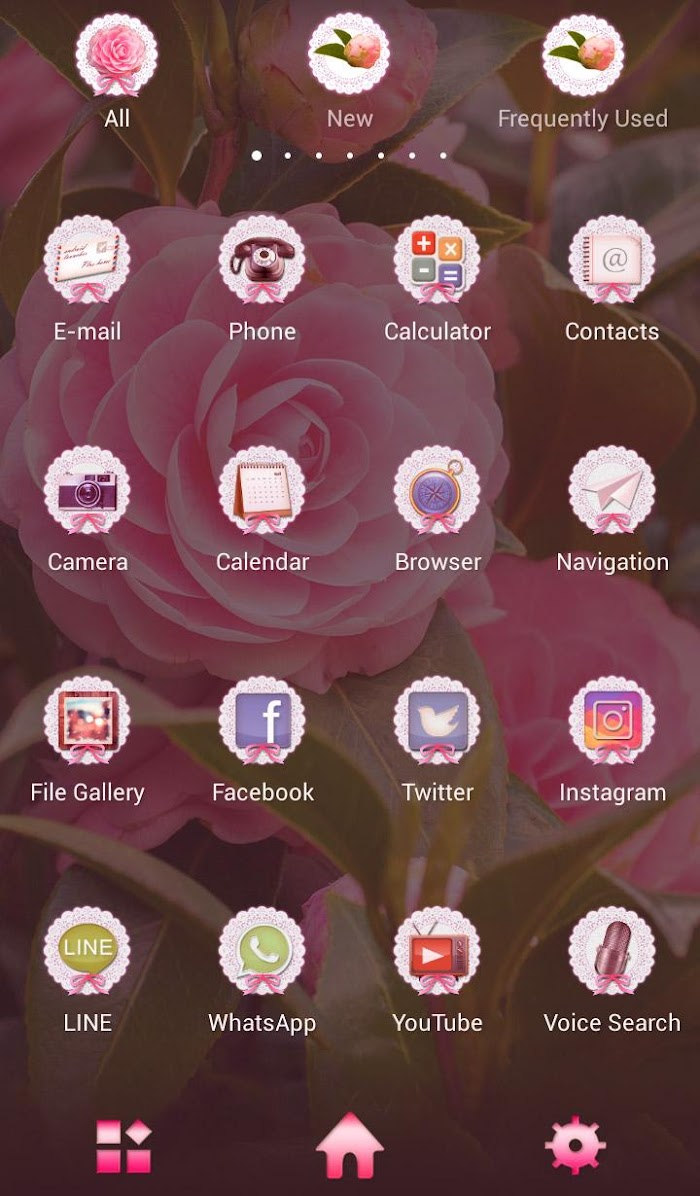Tap the pink home button

tap(349, 1146)
